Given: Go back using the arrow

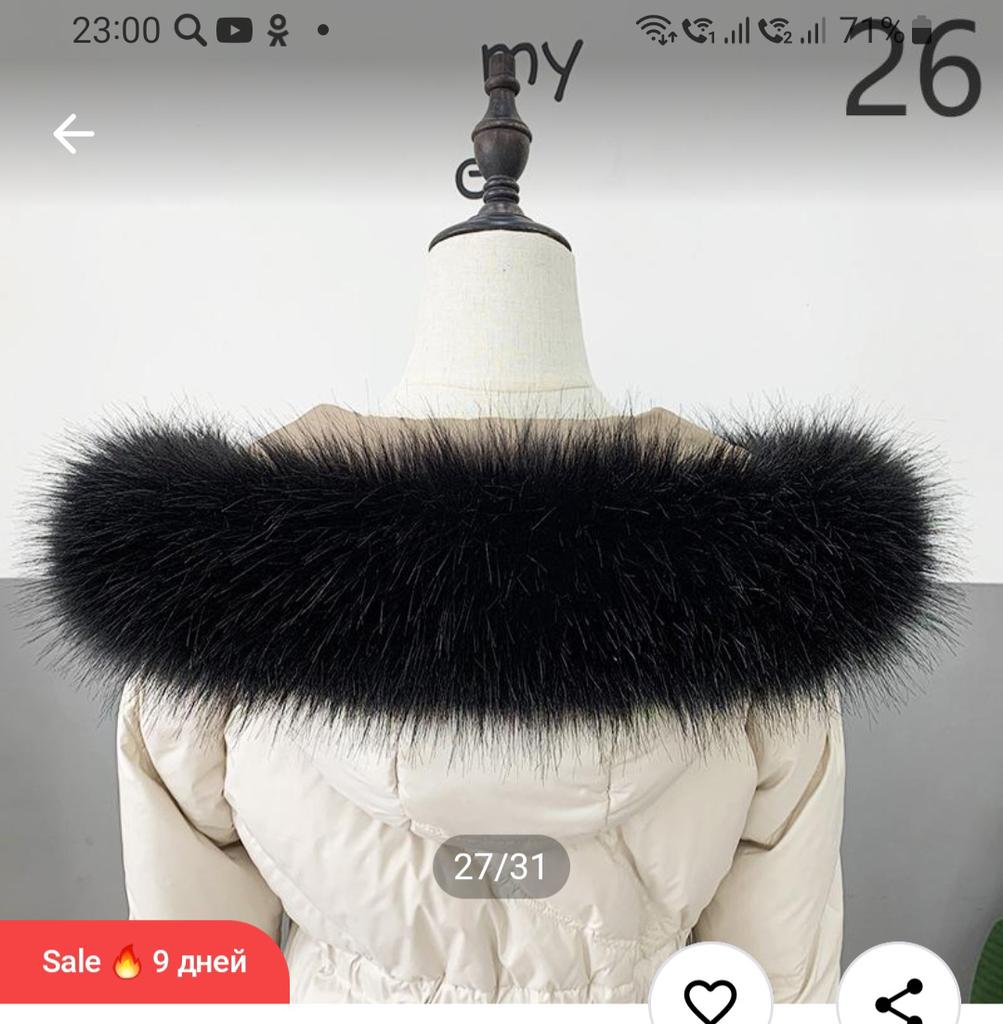Looking at the screenshot, I should pos(73,134).
